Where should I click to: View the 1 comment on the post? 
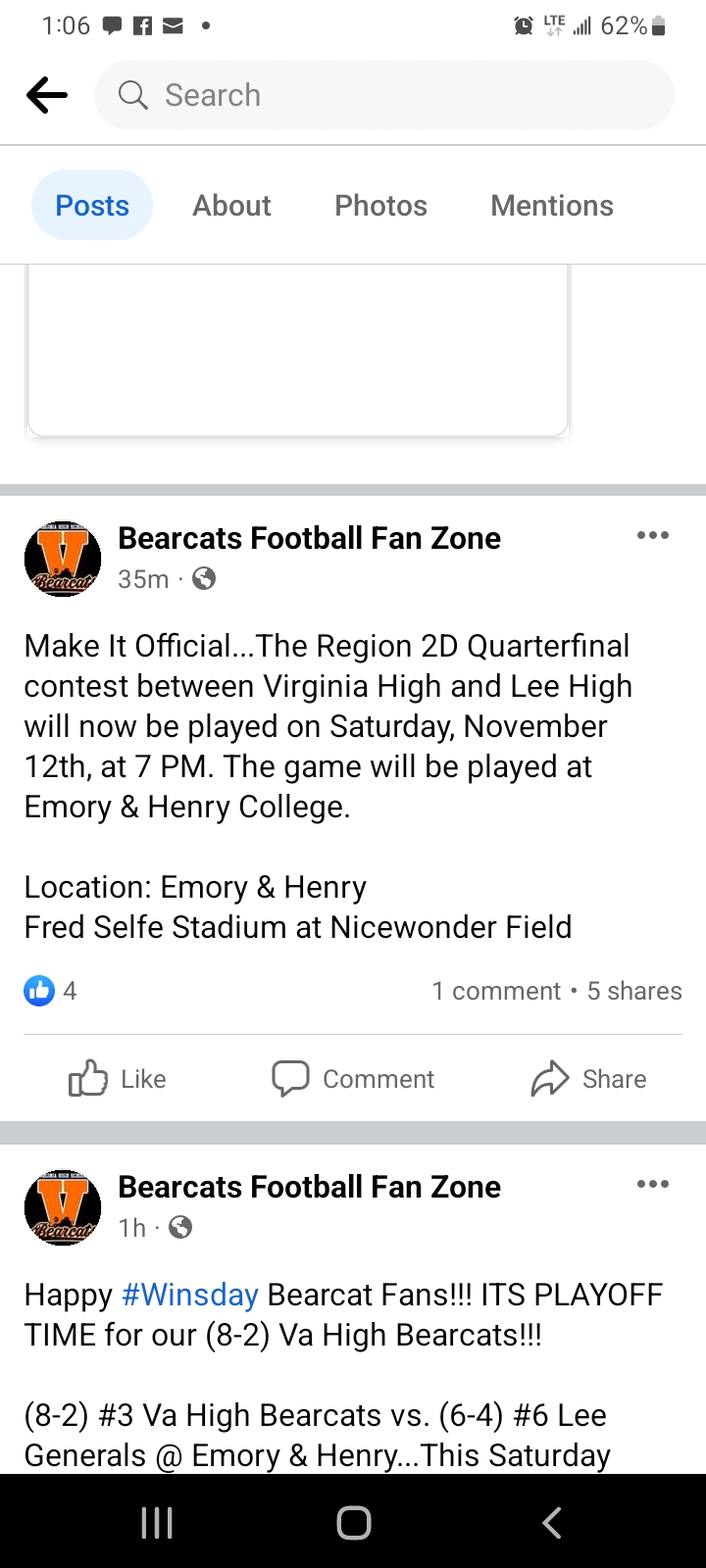point(496,991)
